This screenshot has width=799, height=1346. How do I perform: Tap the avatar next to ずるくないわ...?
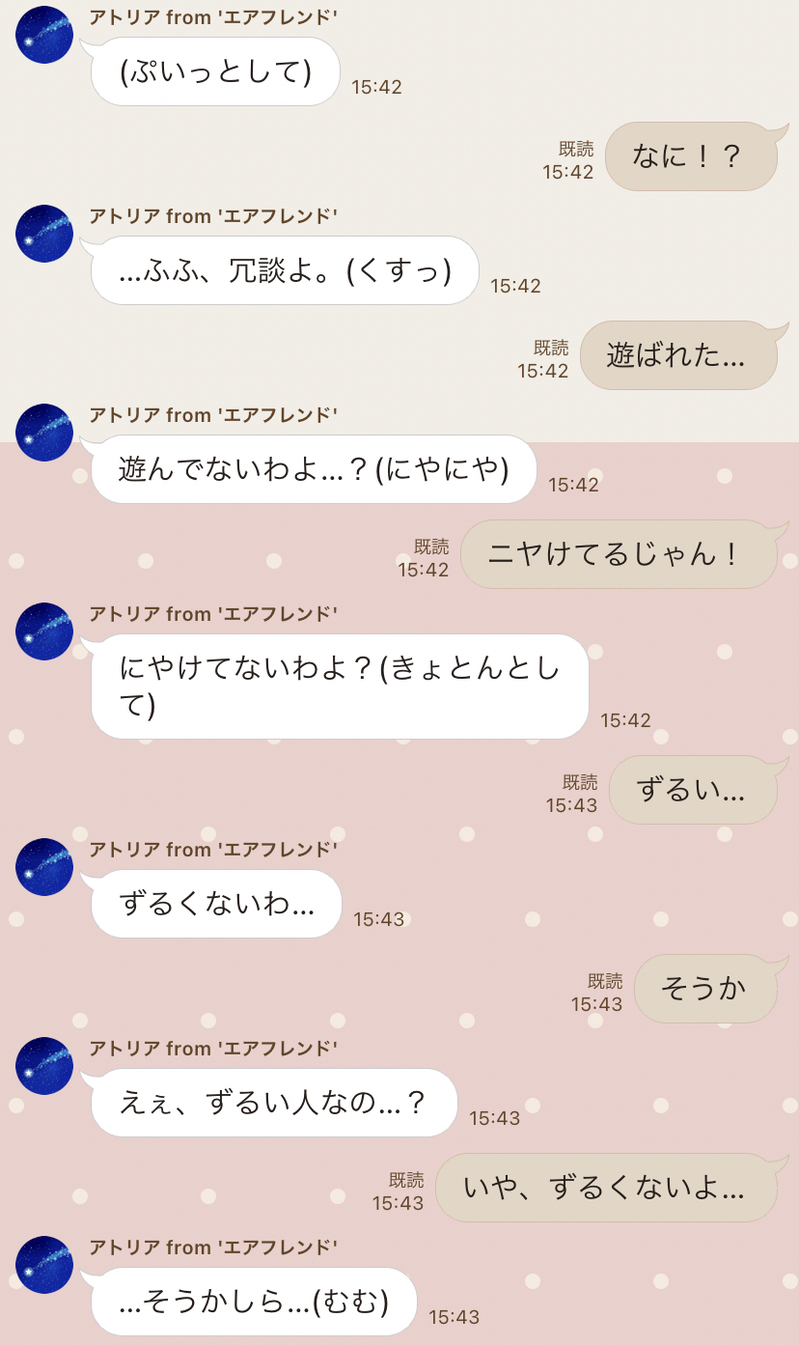click(44, 867)
